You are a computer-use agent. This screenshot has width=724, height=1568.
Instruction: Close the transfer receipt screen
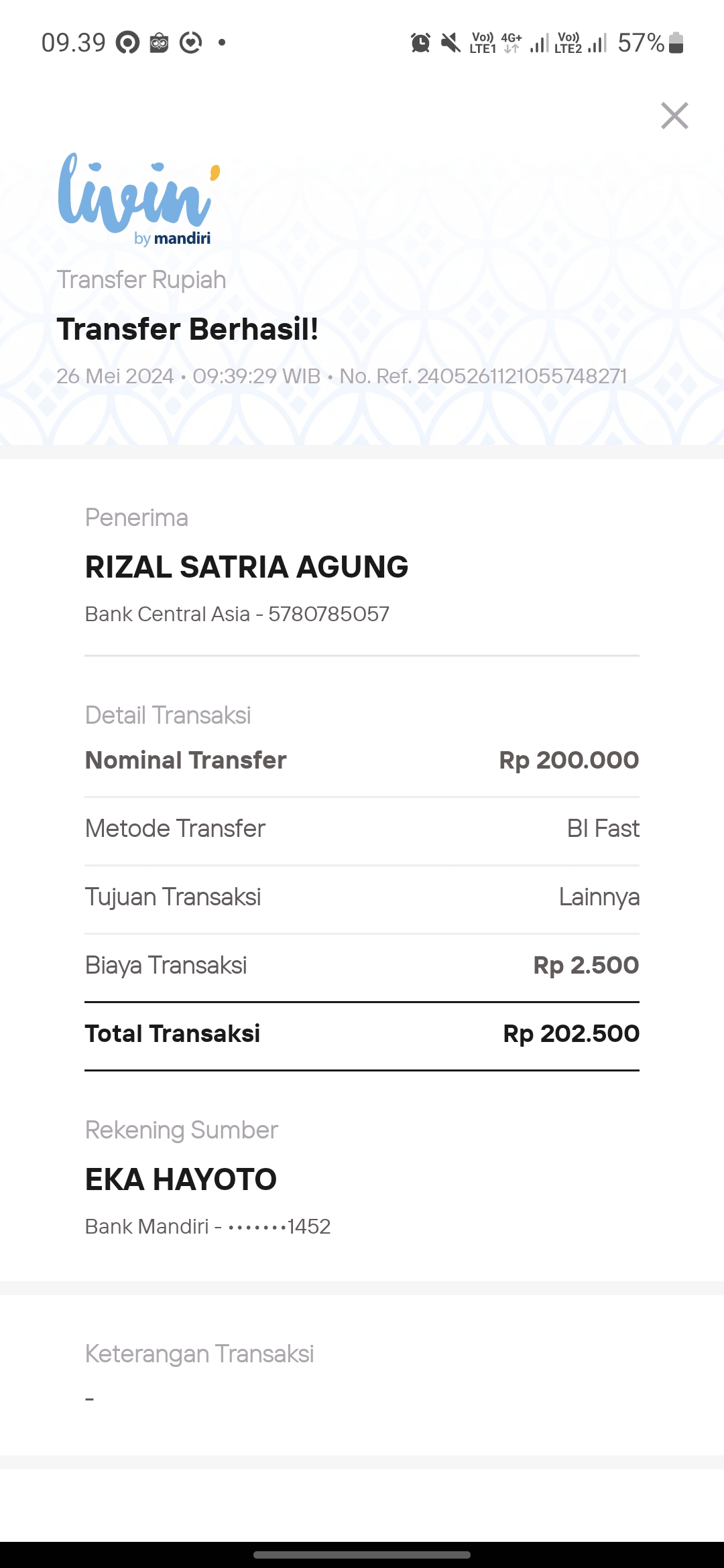tap(674, 116)
